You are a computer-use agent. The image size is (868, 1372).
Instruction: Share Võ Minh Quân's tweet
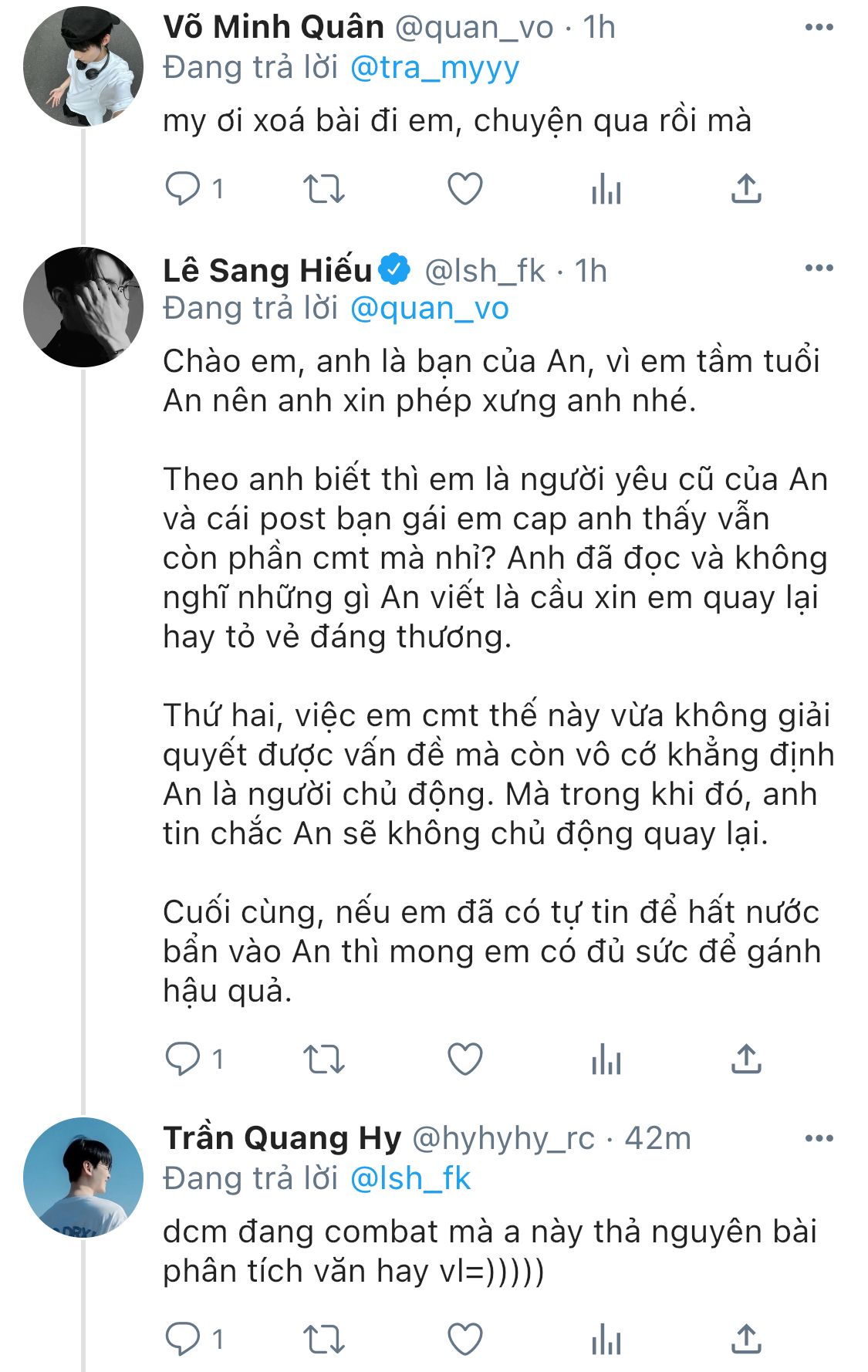point(746,189)
